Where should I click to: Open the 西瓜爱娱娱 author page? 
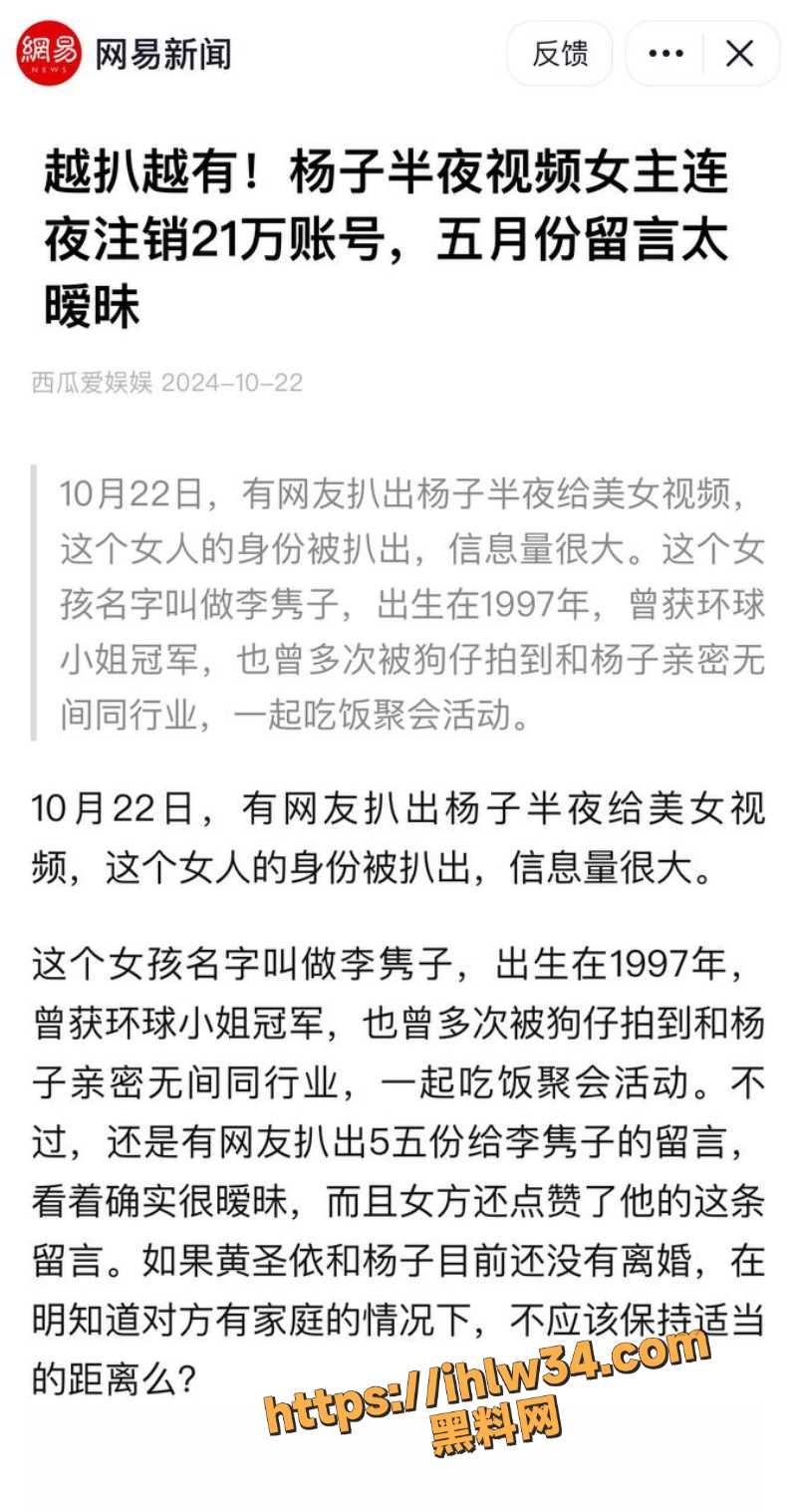click(x=92, y=383)
